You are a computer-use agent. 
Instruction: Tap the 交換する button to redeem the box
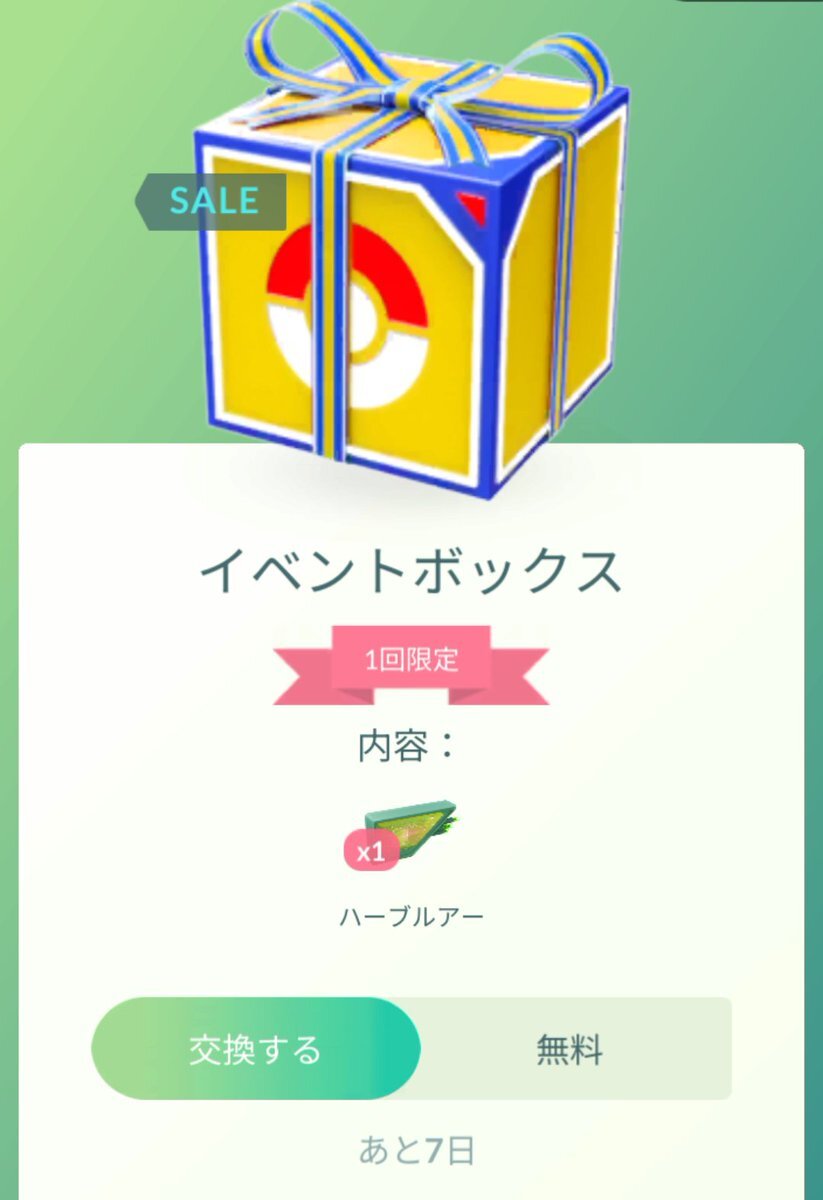coord(256,1049)
